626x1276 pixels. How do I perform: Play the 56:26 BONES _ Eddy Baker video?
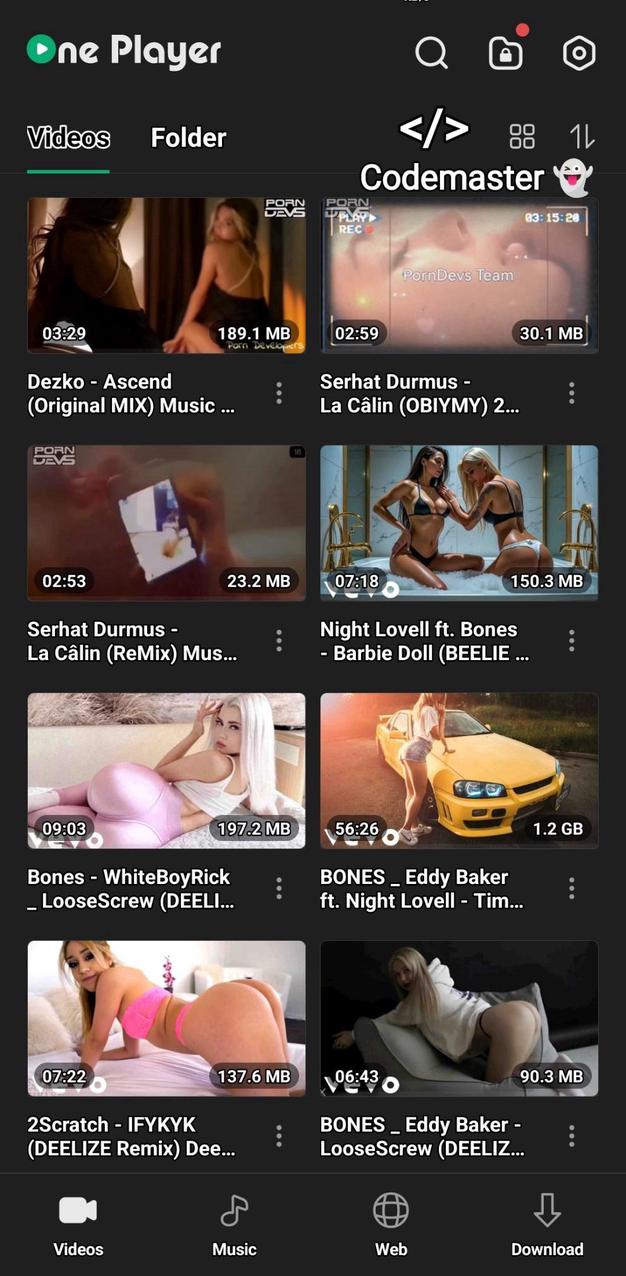[x=459, y=771]
